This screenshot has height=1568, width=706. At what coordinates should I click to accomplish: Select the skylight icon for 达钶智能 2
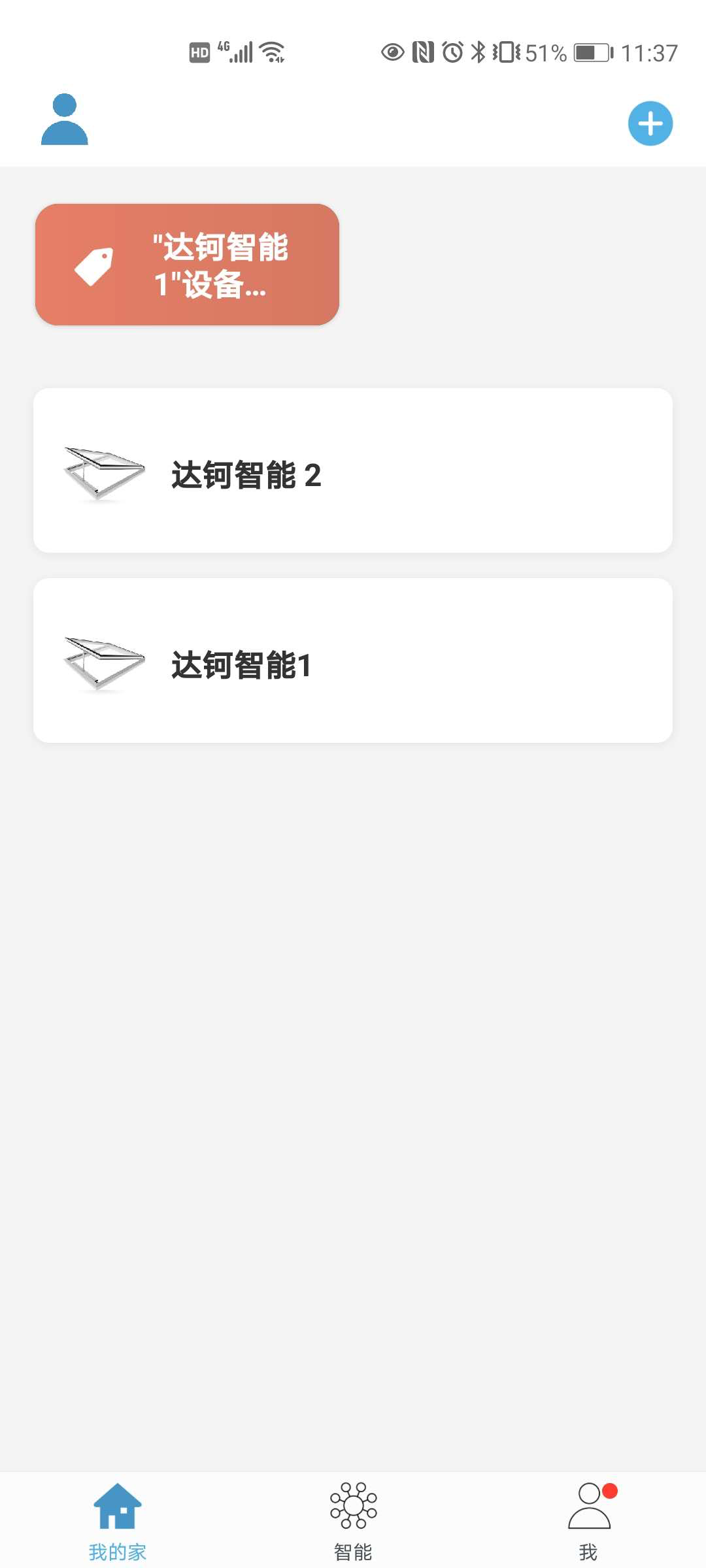(103, 474)
